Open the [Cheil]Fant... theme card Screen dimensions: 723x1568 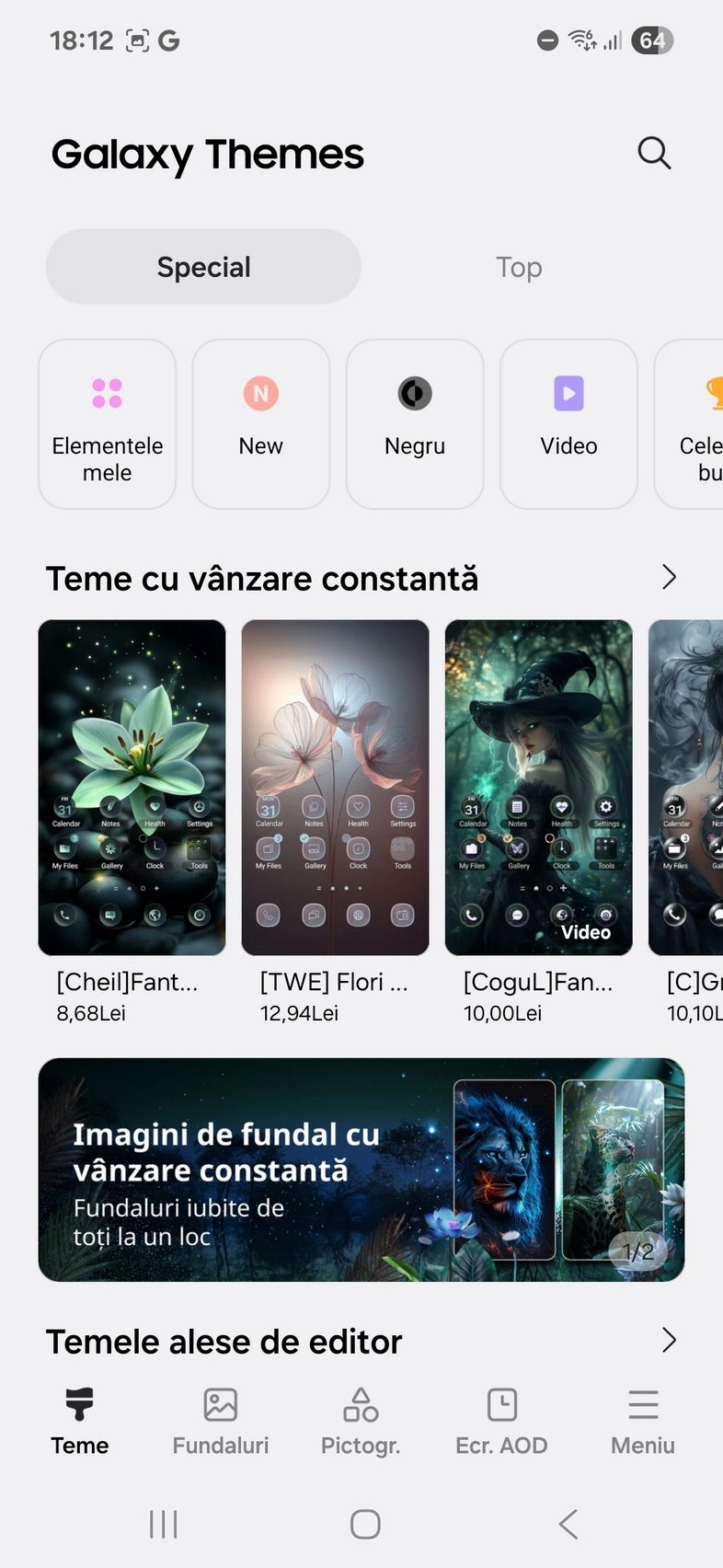pyautogui.click(x=132, y=821)
